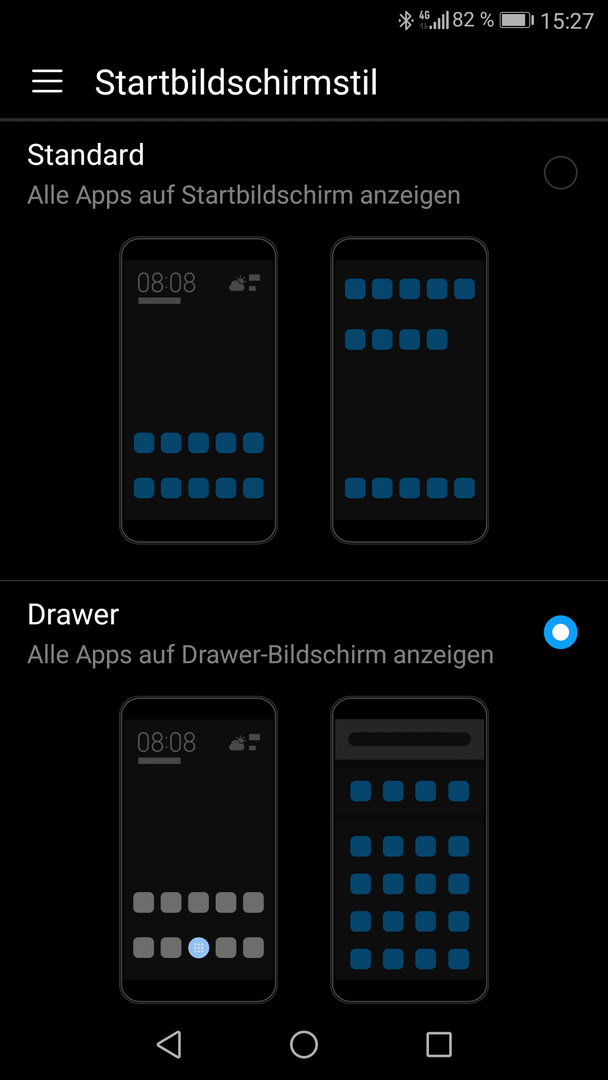Tap the system home button
The image size is (608, 1080).
click(x=304, y=1045)
